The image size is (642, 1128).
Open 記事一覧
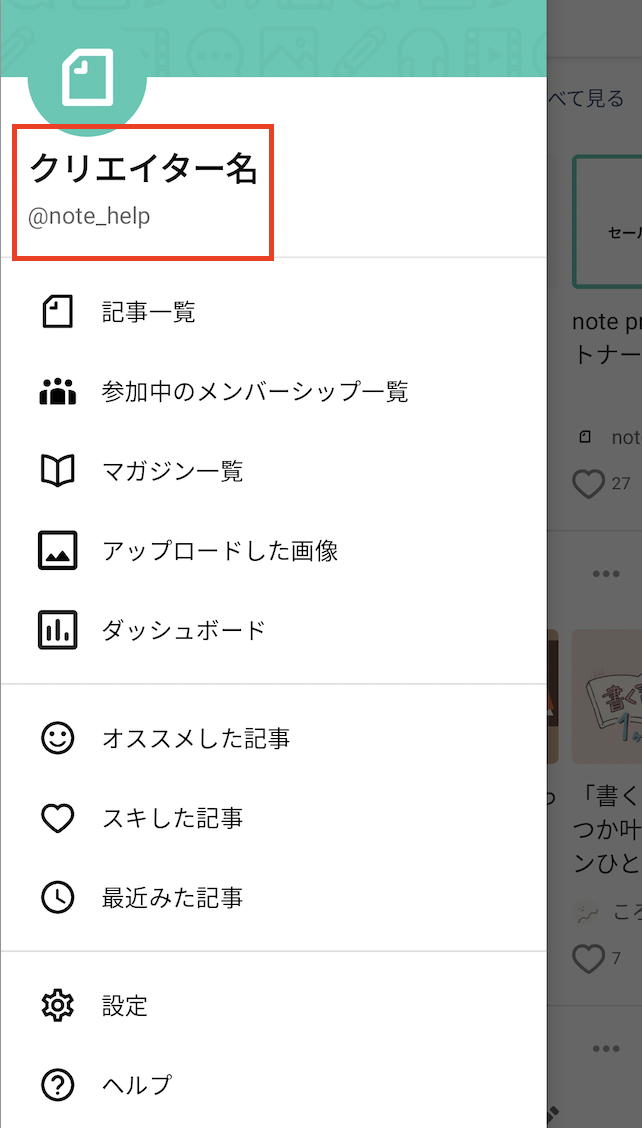click(148, 312)
